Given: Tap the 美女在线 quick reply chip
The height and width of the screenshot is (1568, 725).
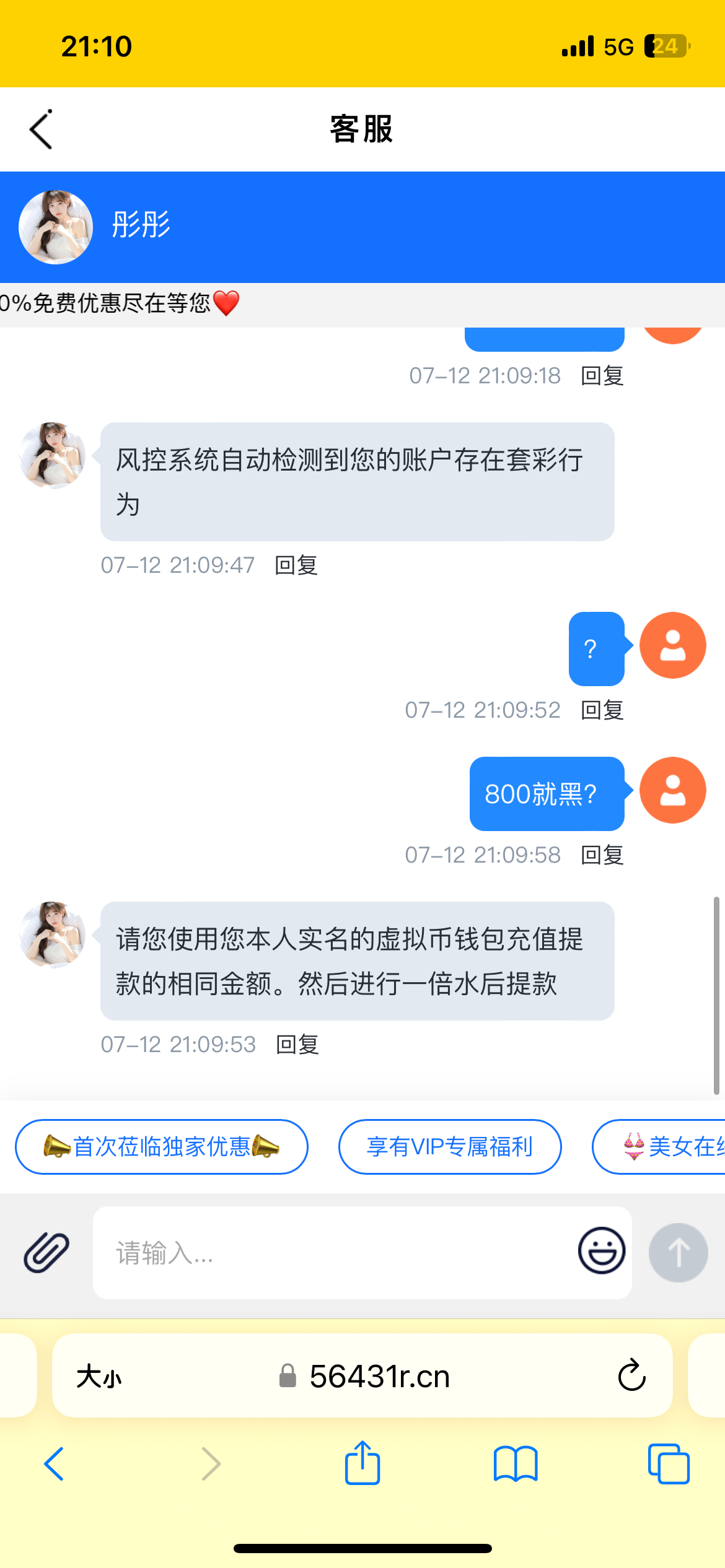Looking at the screenshot, I should click(x=675, y=1147).
